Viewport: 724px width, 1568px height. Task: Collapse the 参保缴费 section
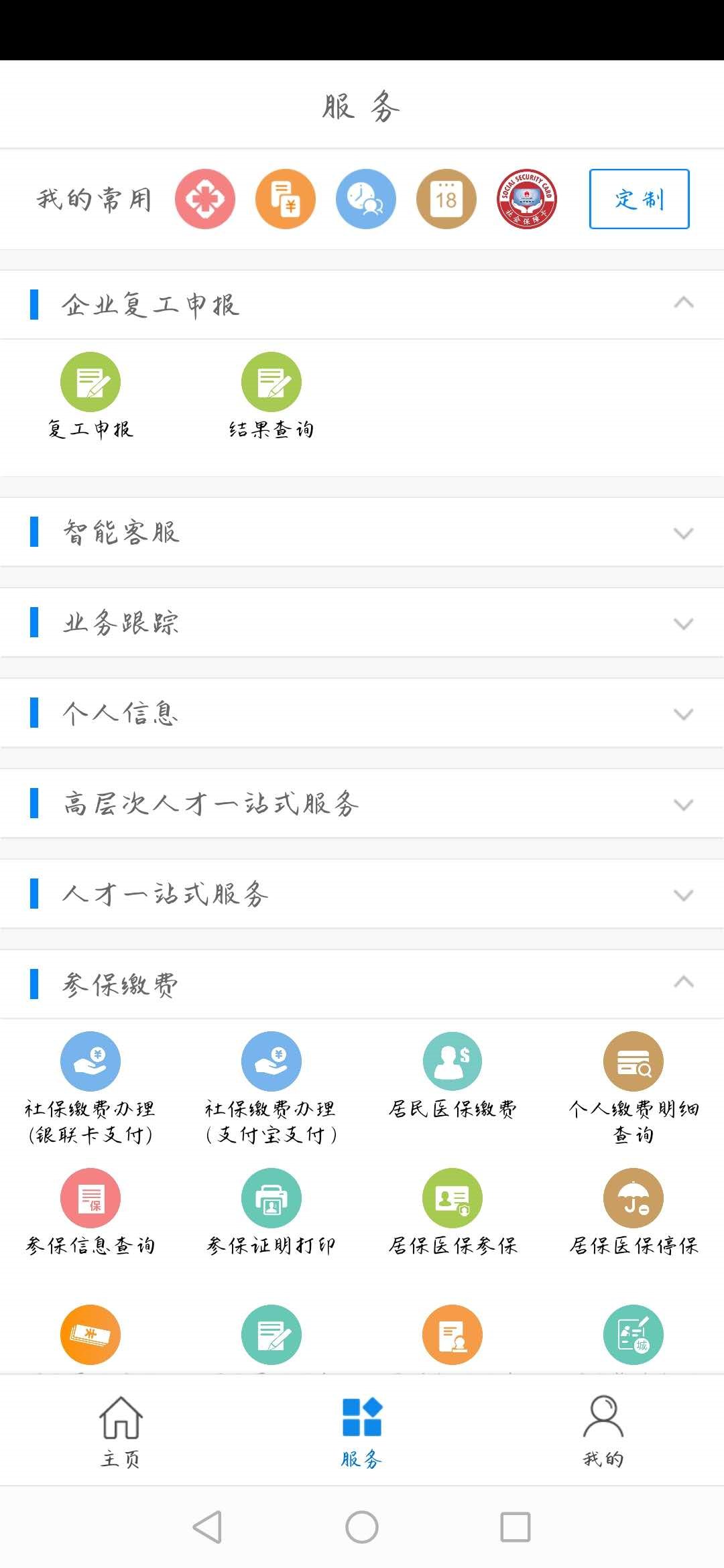coord(683,983)
